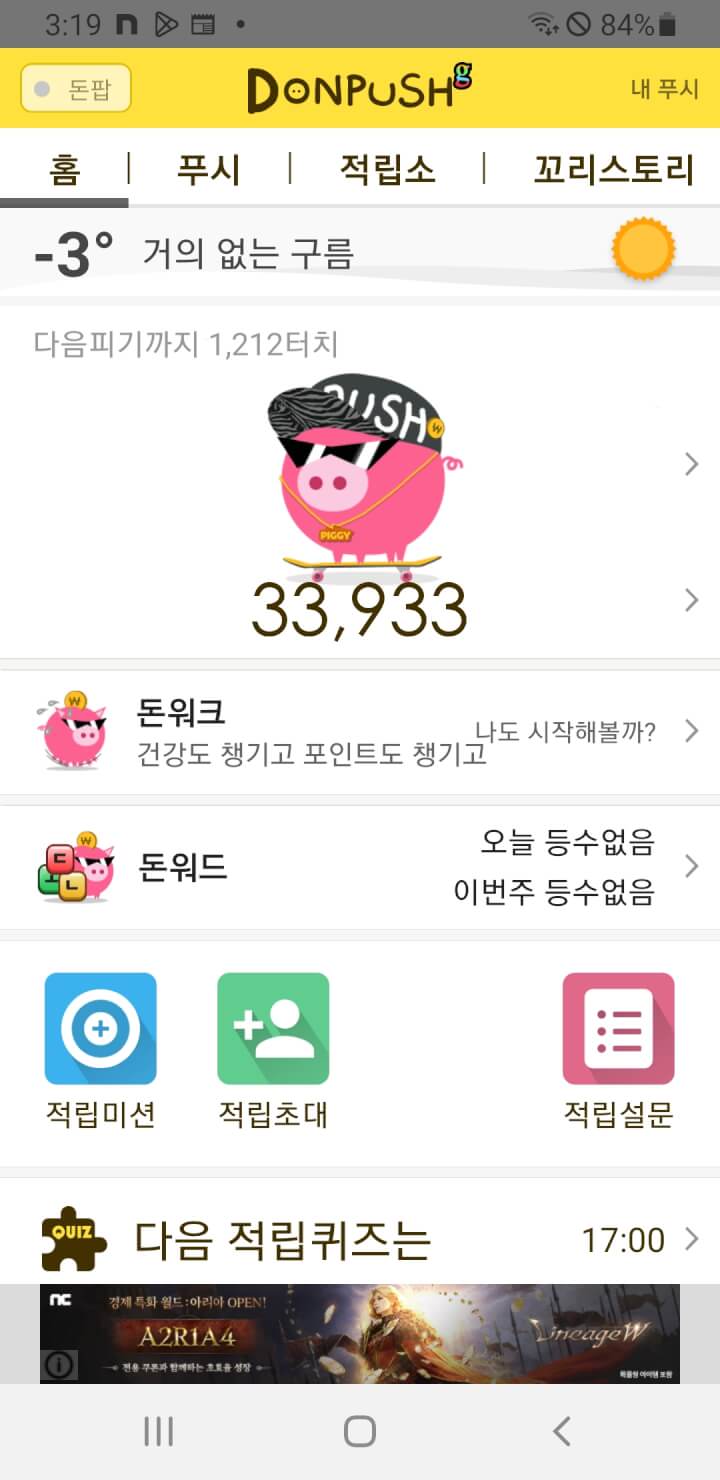The height and width of the screenshot is (1480, 720).
Task: Open the 돈워크 walking row
Action: (360, 732)
